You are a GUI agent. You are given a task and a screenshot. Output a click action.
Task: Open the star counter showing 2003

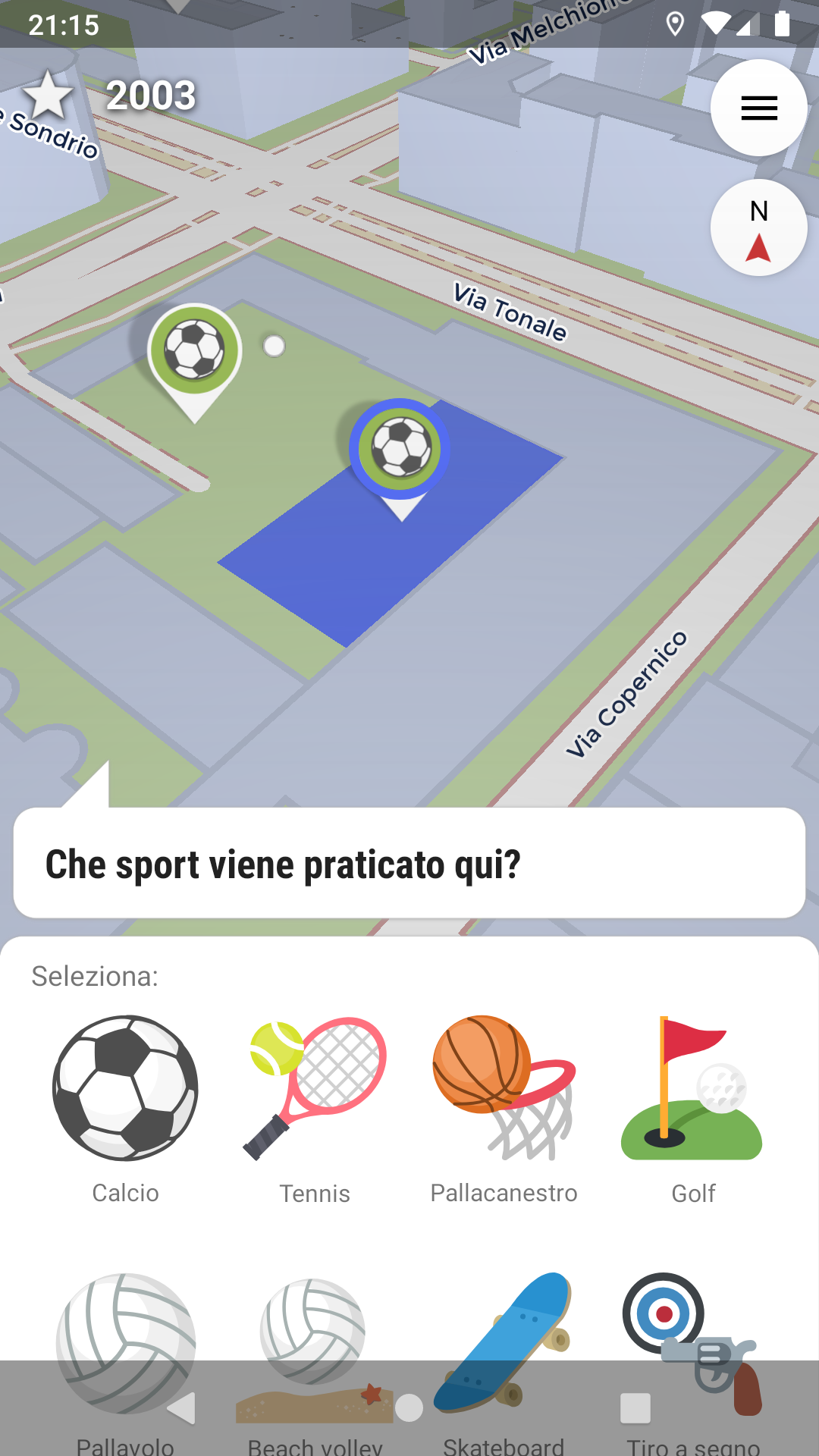pos(110,96)
